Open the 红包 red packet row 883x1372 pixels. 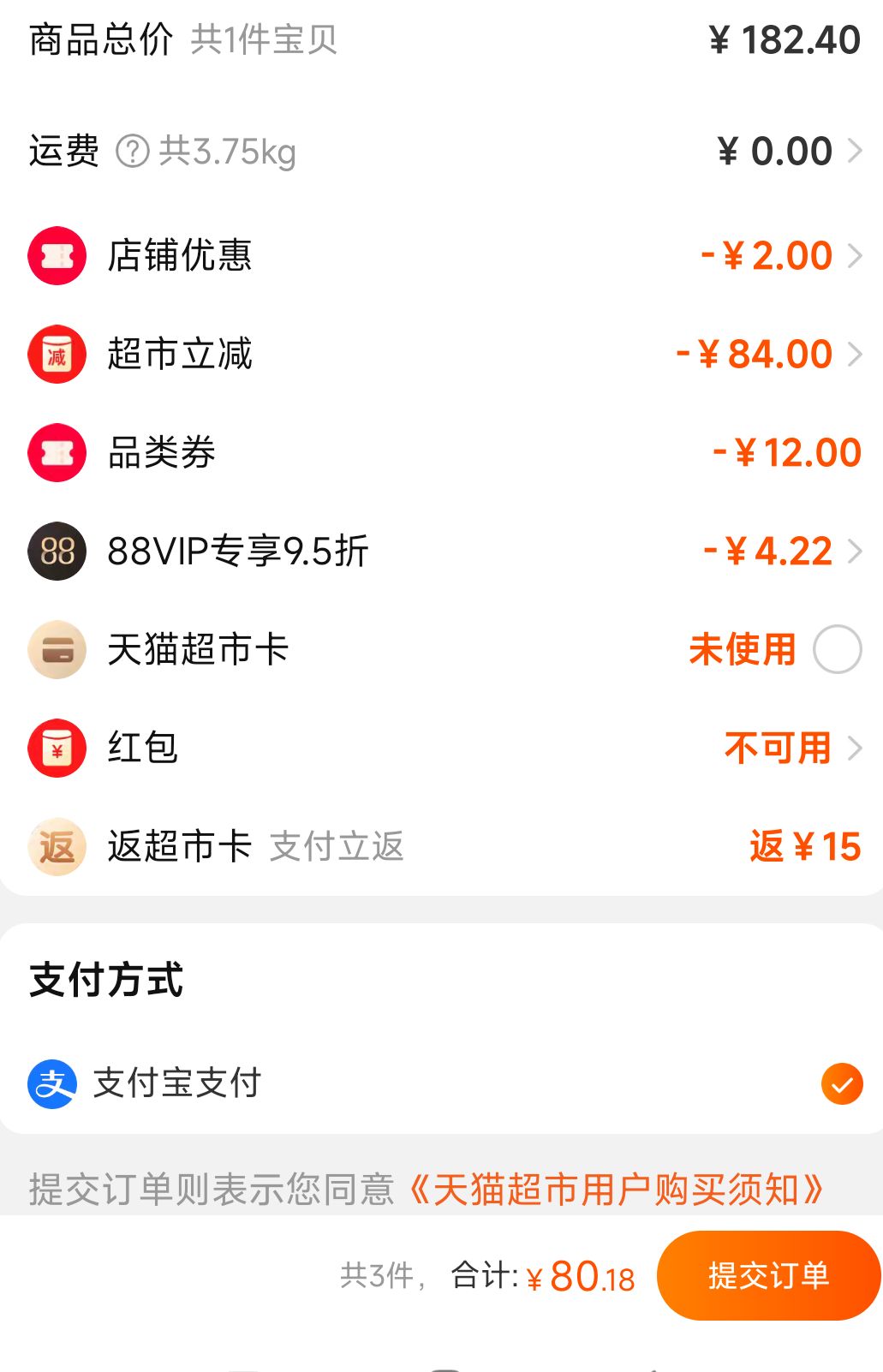coord(441,748)
